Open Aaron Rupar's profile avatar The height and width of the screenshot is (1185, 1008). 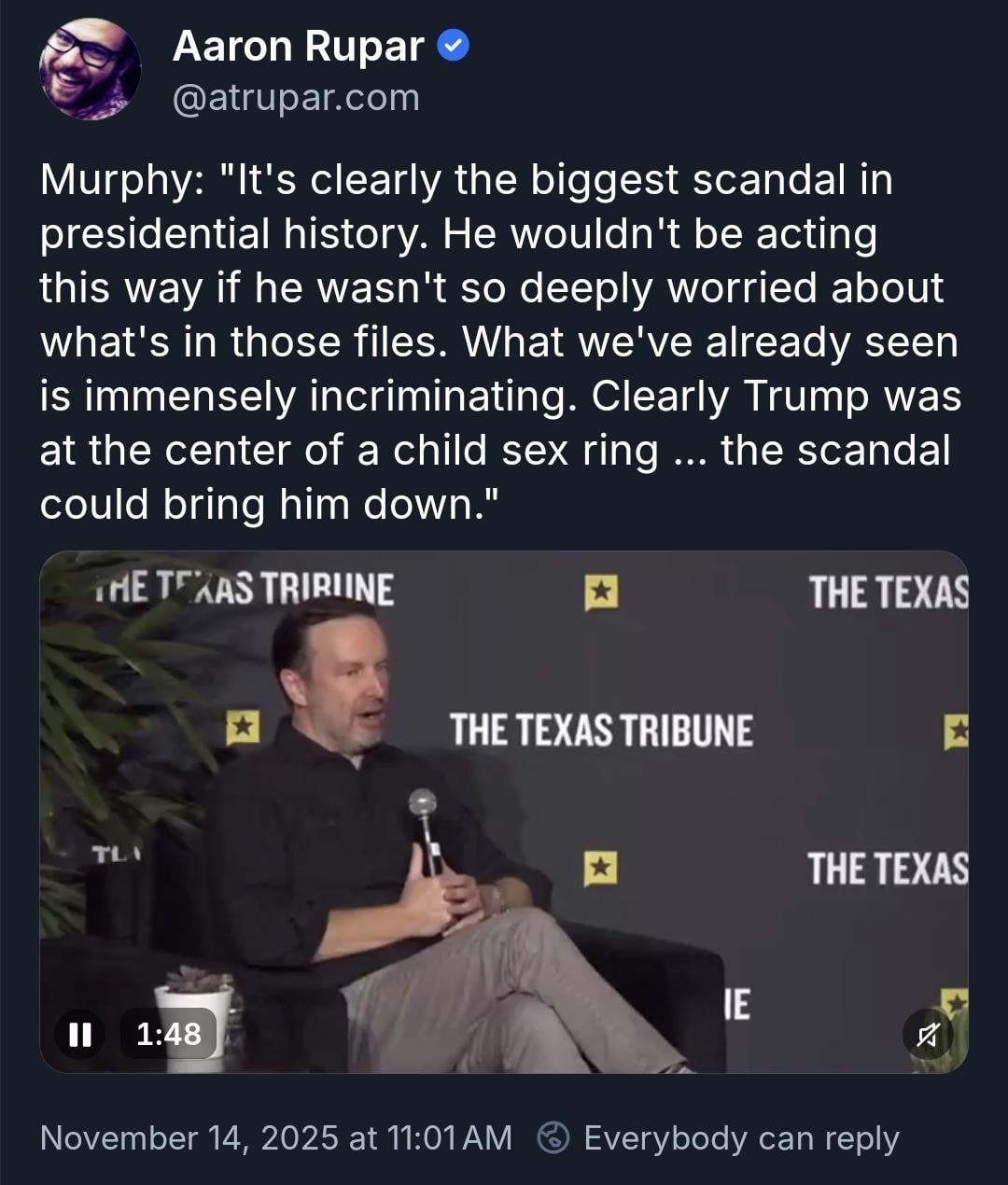[x=90, y=71]
